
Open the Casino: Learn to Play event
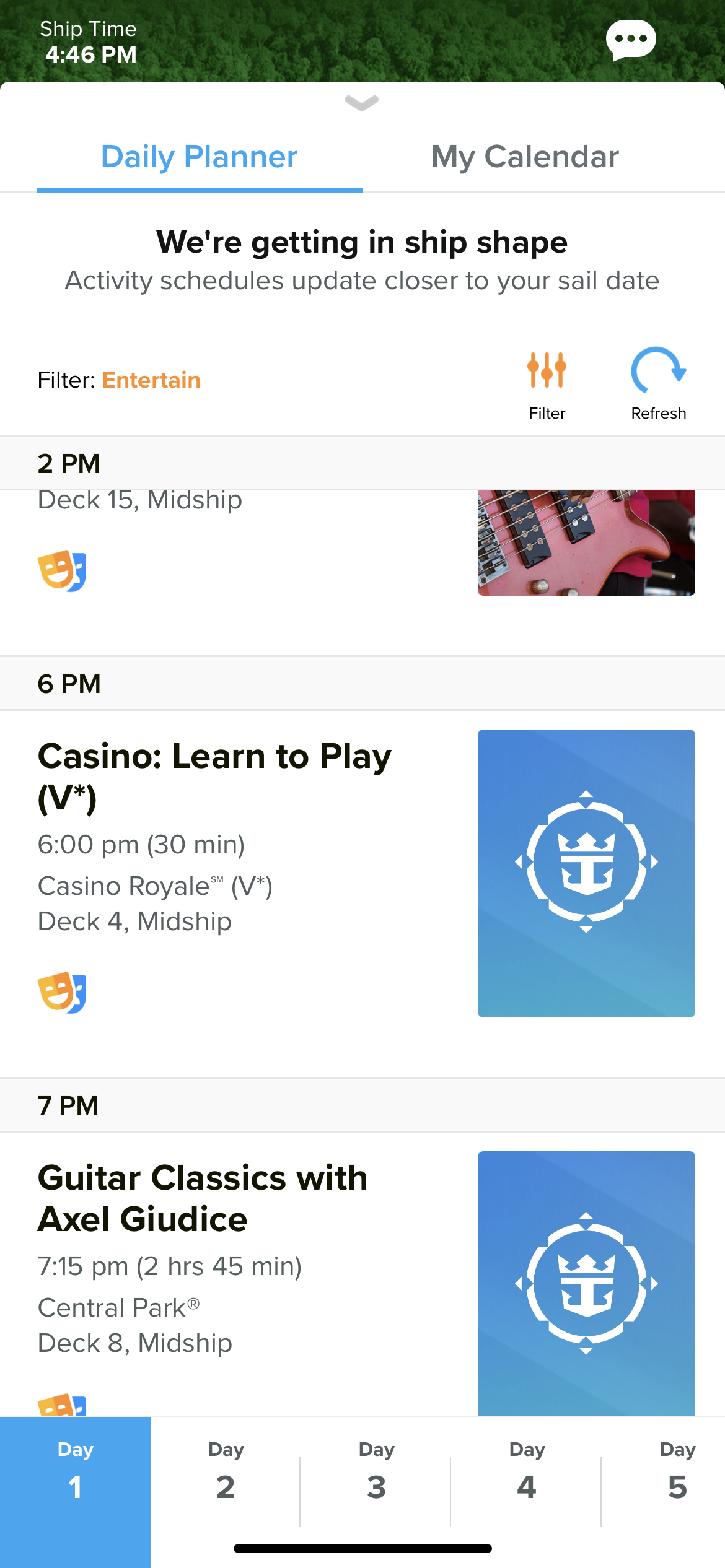point(362,874)
